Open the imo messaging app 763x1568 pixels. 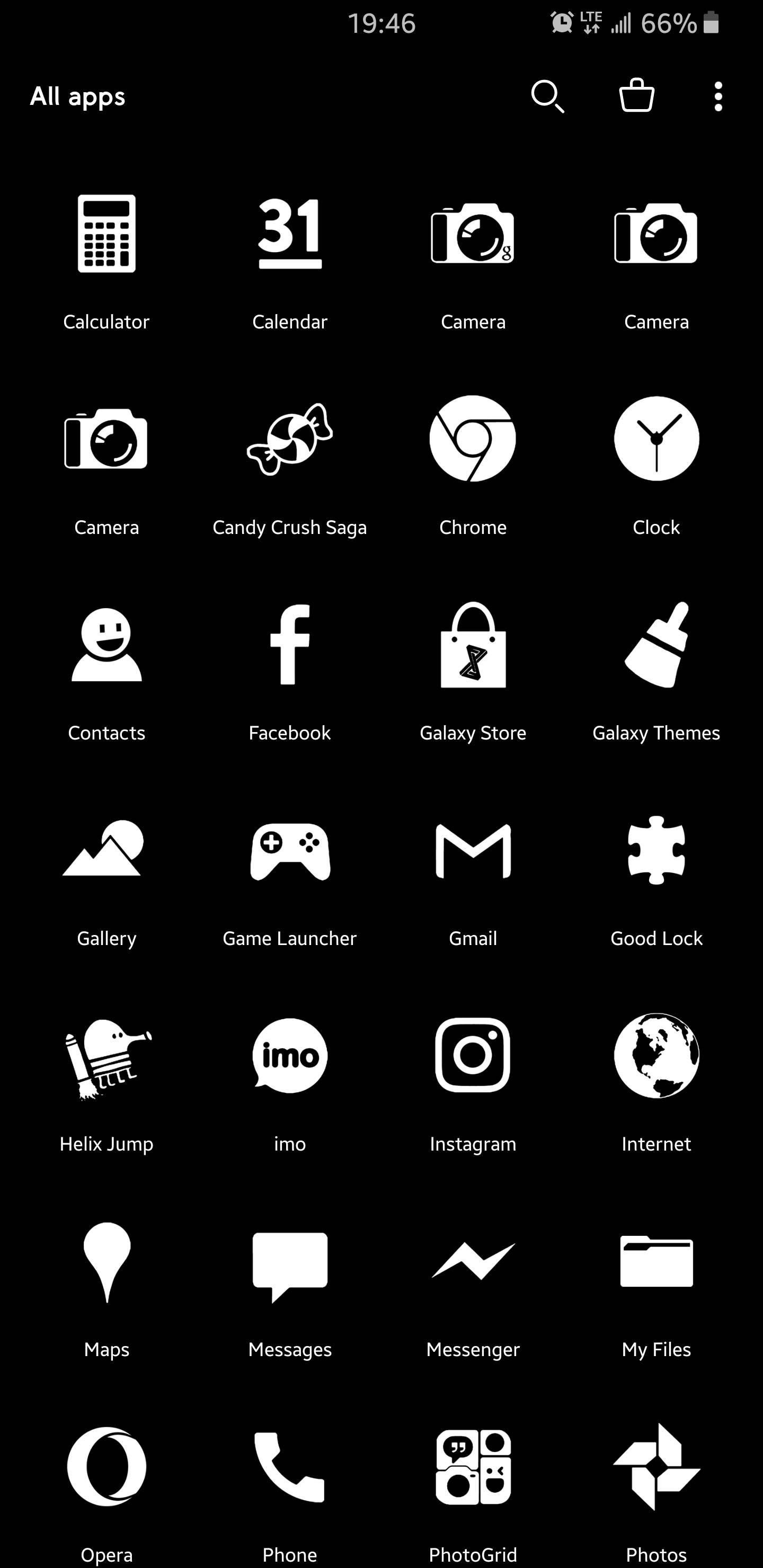[x=290, y=1056]
